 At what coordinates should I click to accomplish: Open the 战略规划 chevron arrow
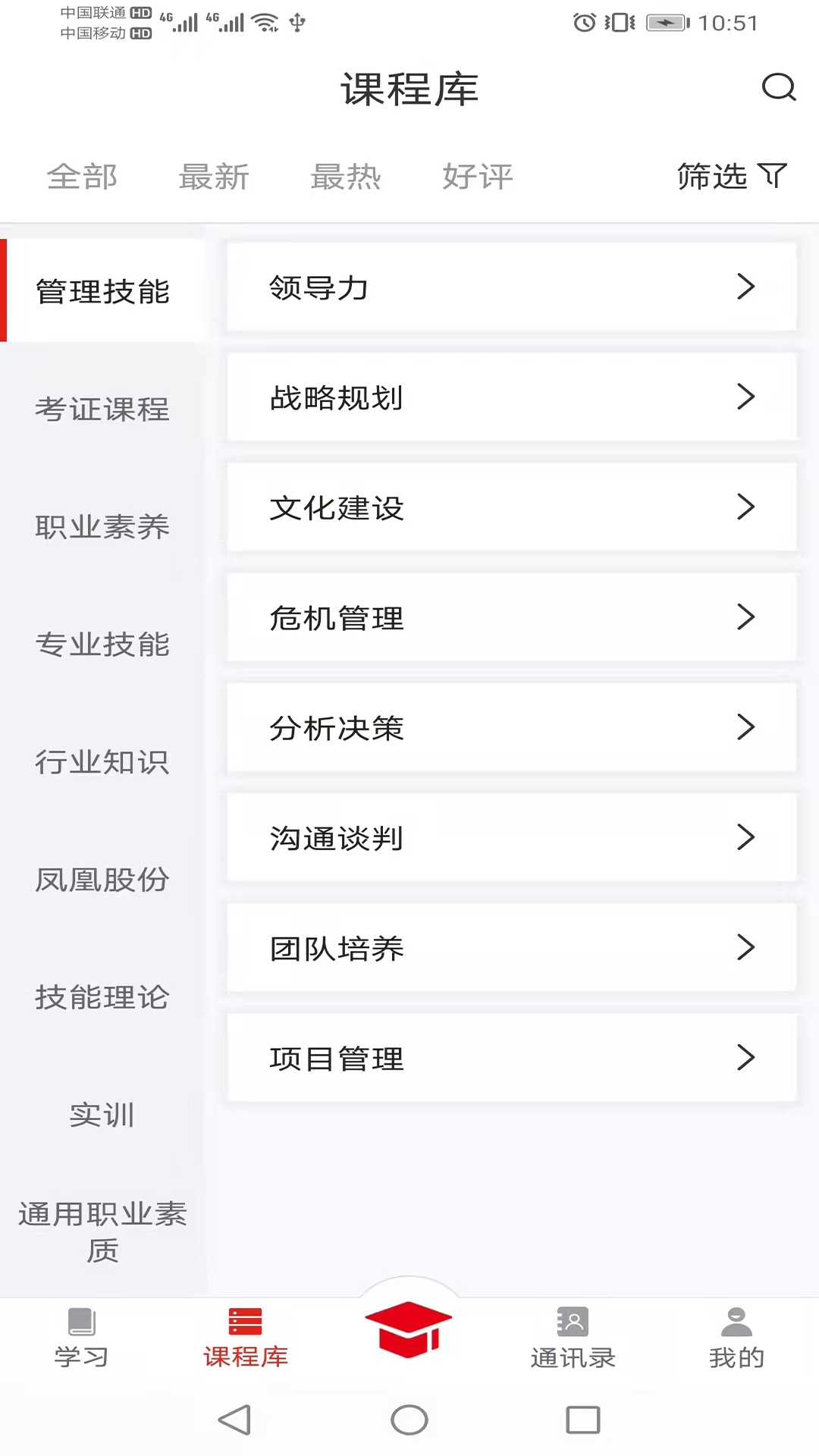click(745, 397)
